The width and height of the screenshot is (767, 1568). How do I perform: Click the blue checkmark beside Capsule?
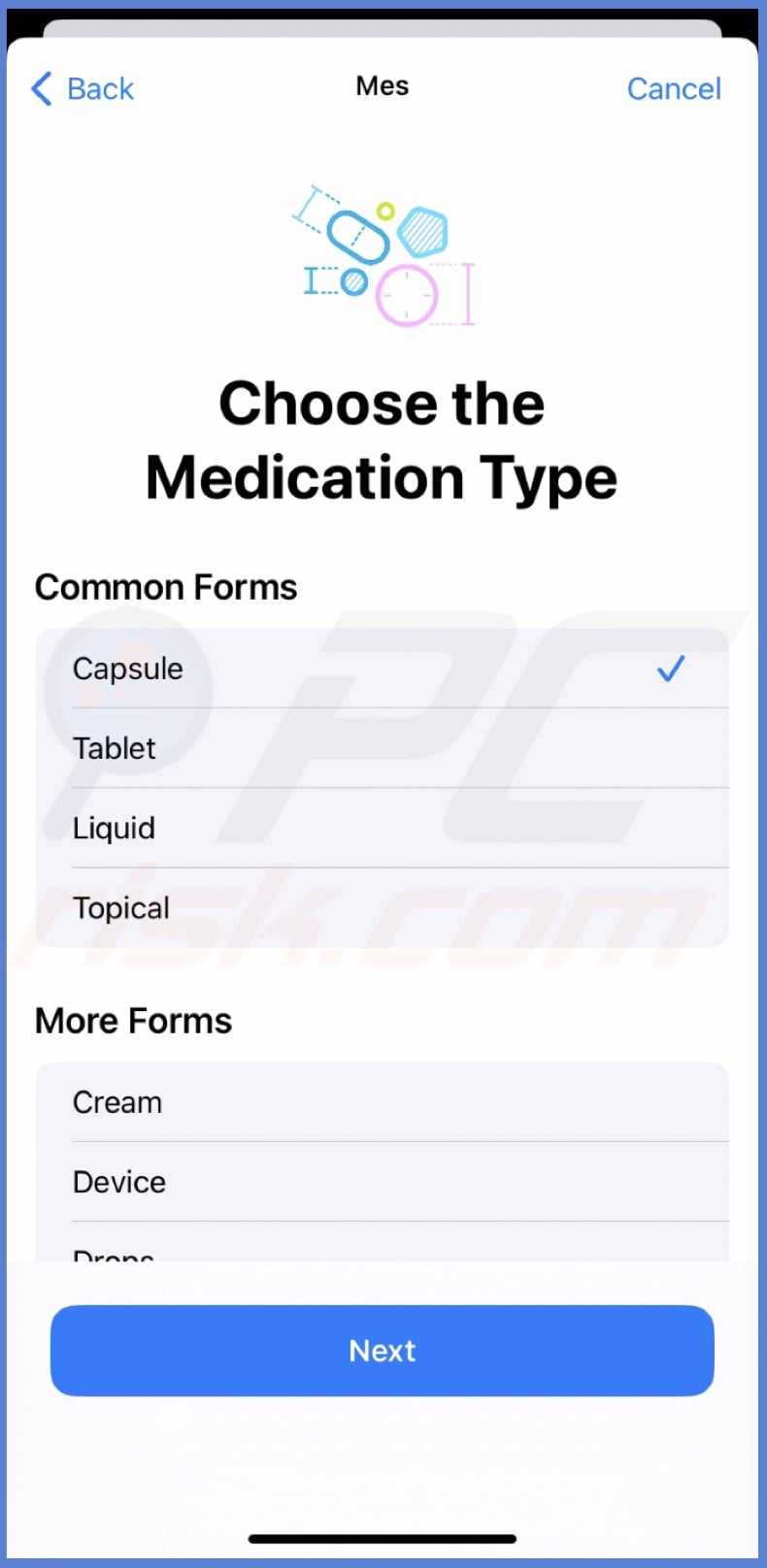pyautogui.click(x=670, y=669)
